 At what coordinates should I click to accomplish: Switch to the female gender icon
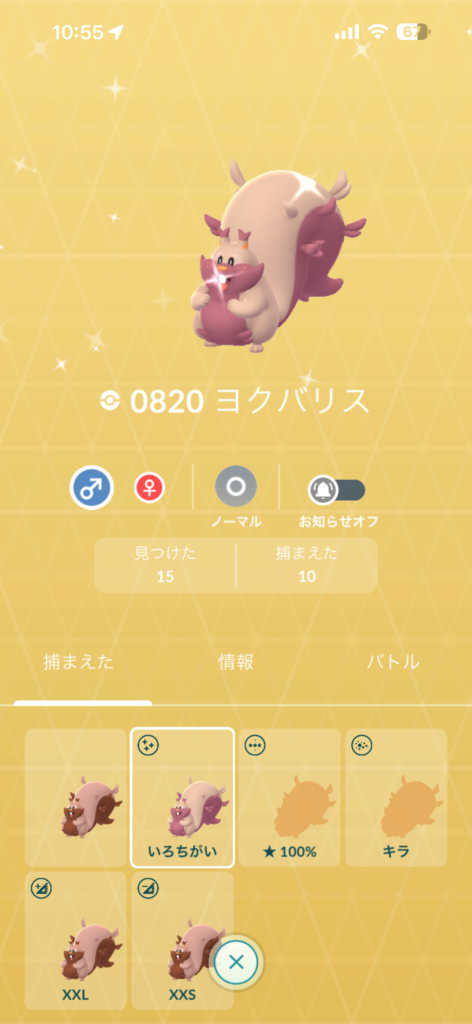pyautogui.click(x=149, y=488)
